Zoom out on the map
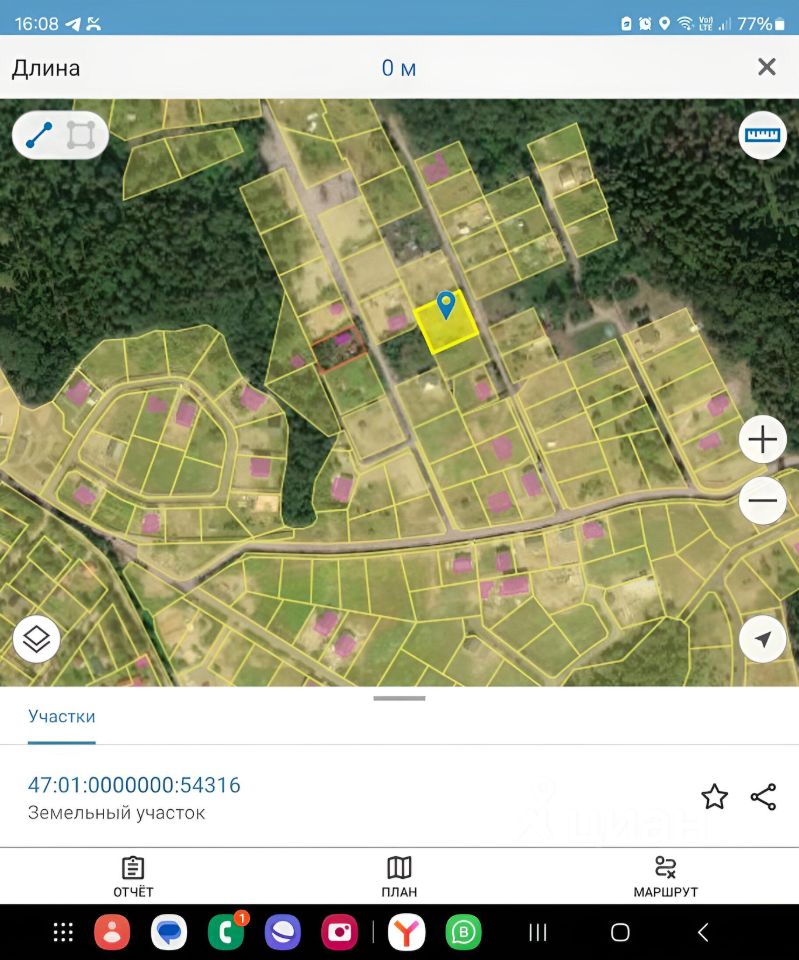Image resolution: width=799 pixels, height=960 pixels. [762, 501]
